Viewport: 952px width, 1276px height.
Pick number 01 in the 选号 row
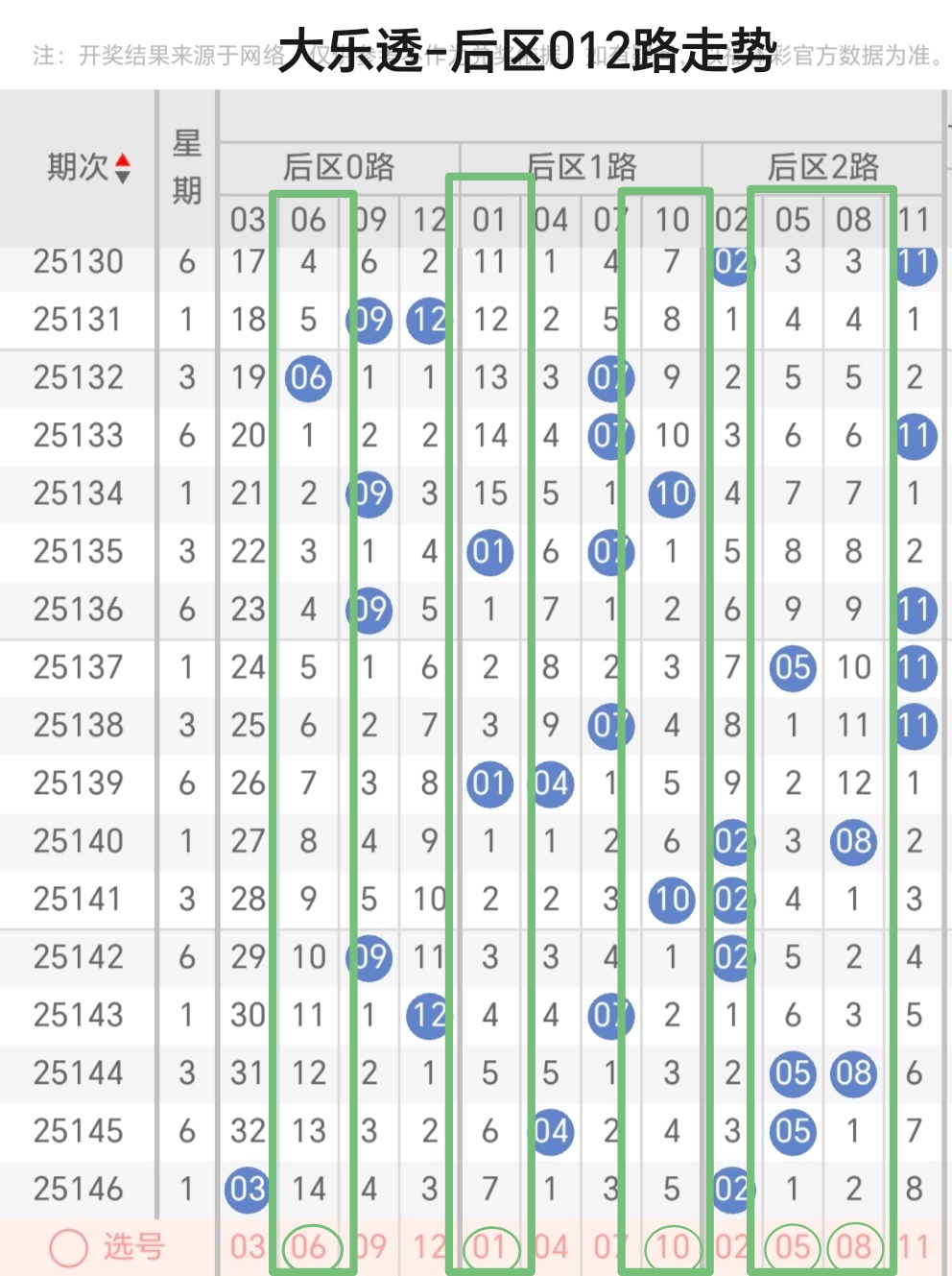coord(490,1247)
